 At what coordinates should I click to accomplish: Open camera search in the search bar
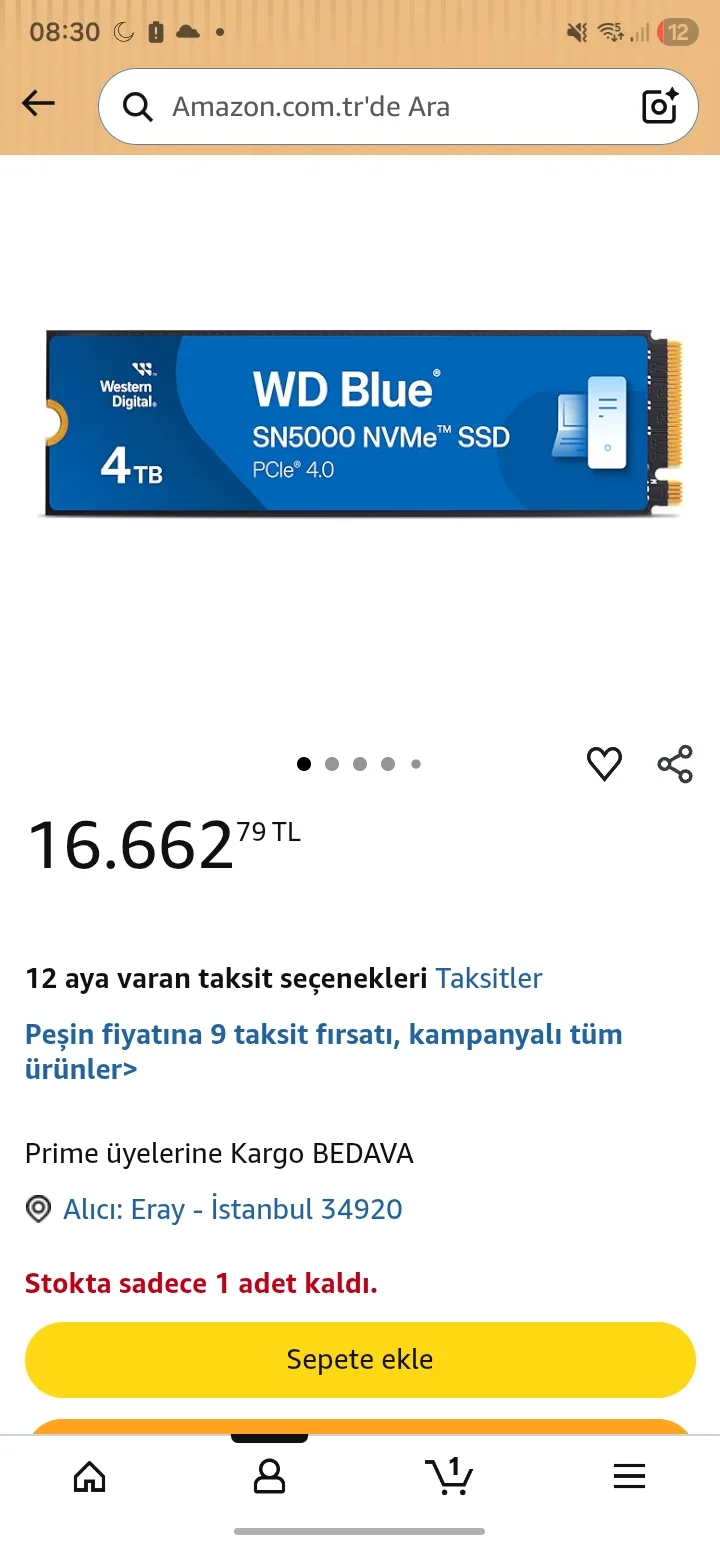660,106
